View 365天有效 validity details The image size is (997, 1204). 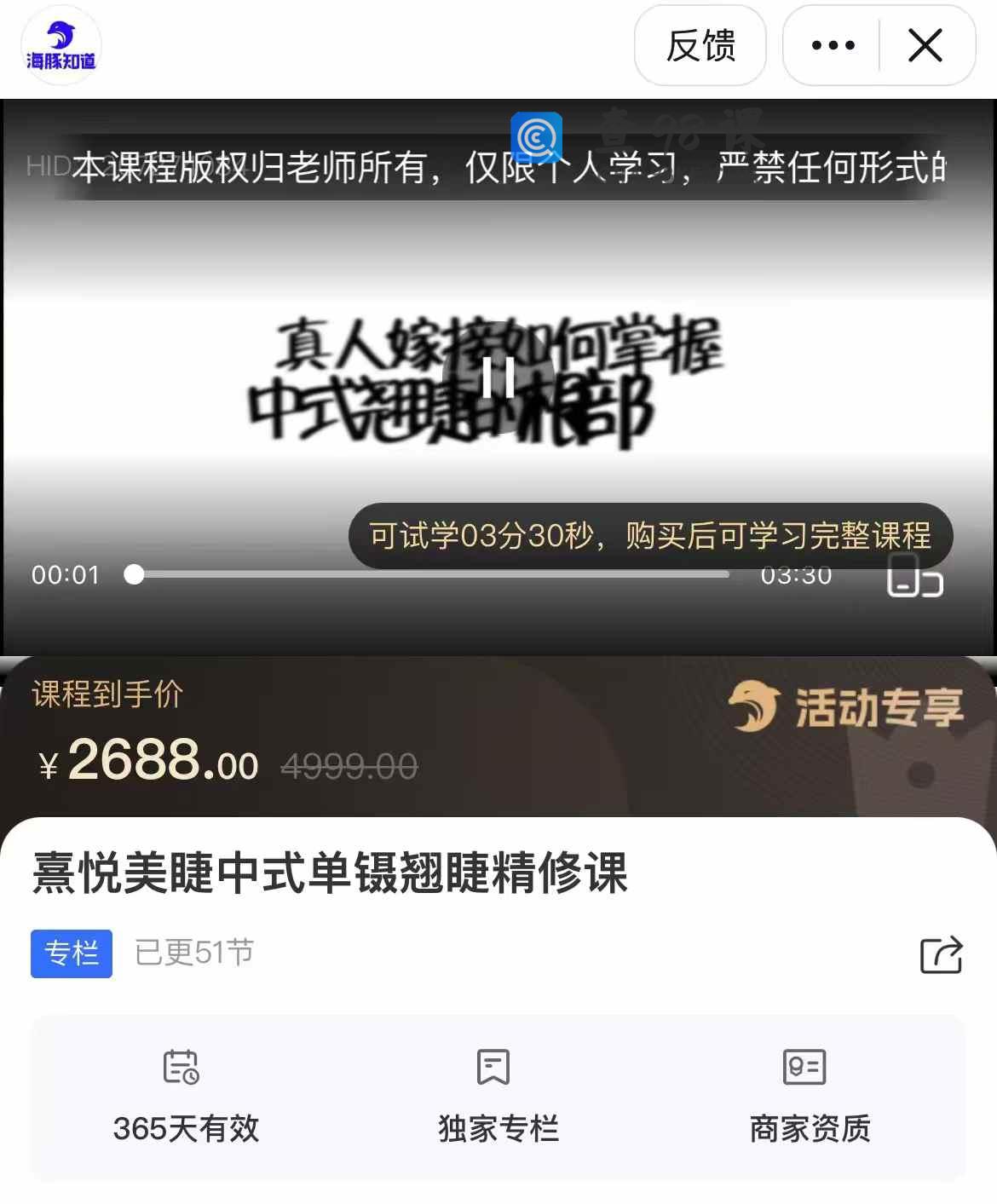(186, 1097)
